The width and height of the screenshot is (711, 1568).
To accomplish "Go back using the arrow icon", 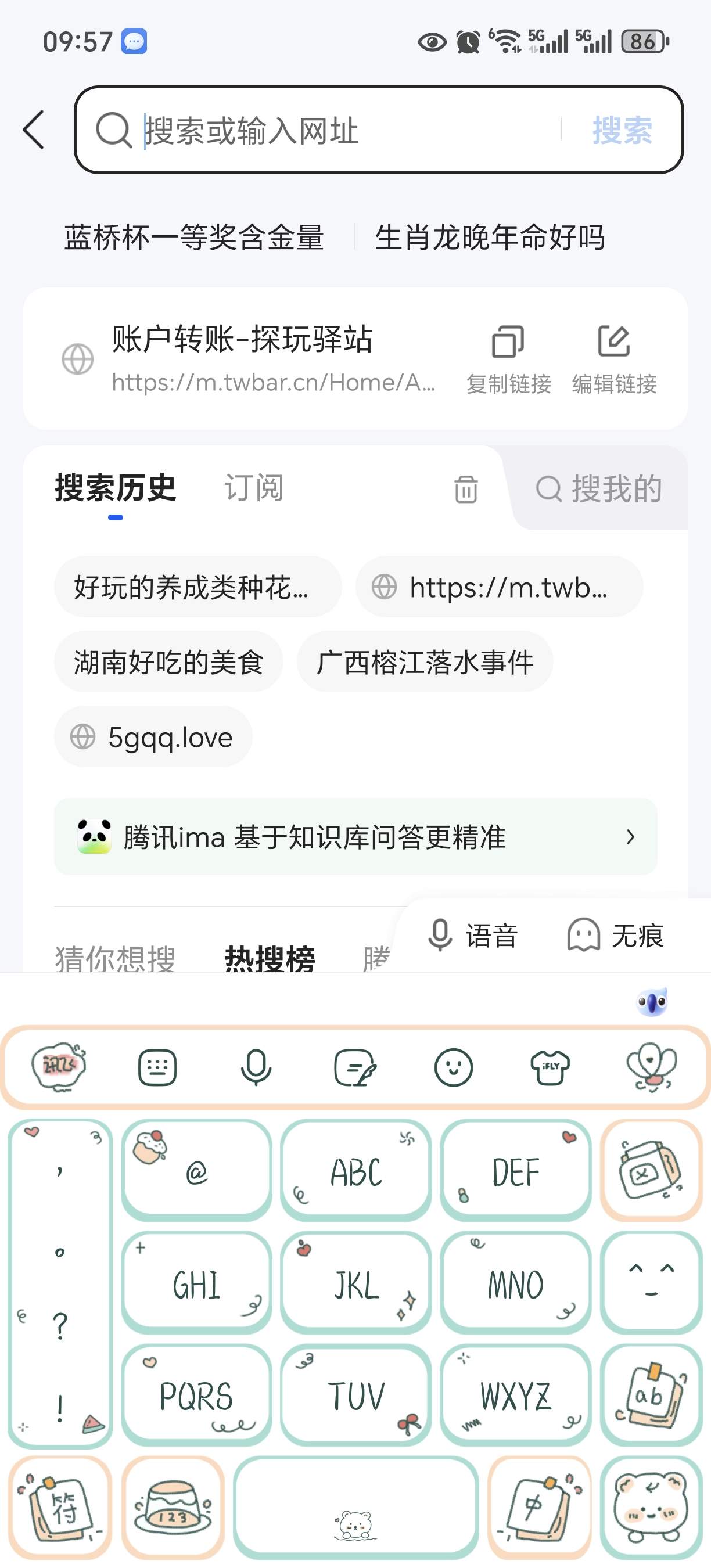I will 34,130.
